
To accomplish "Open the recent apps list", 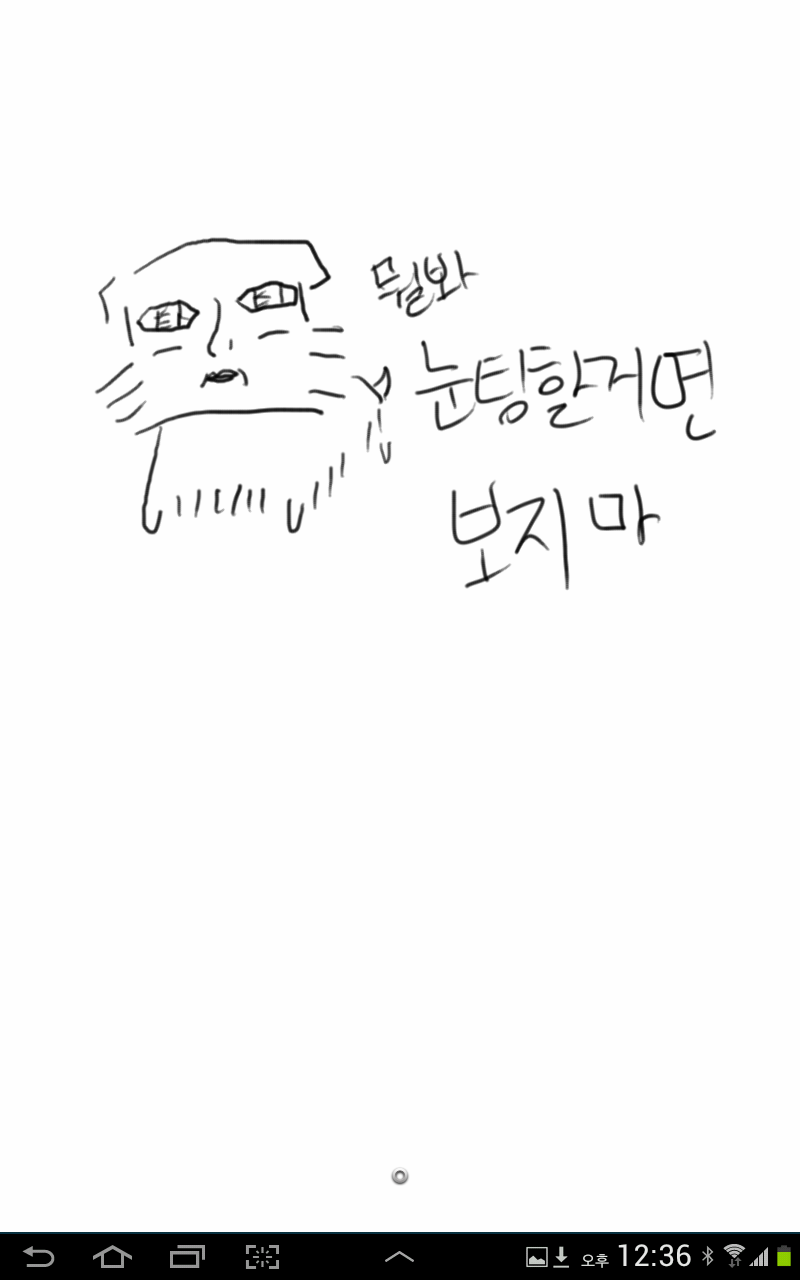I will [187, 1256].
